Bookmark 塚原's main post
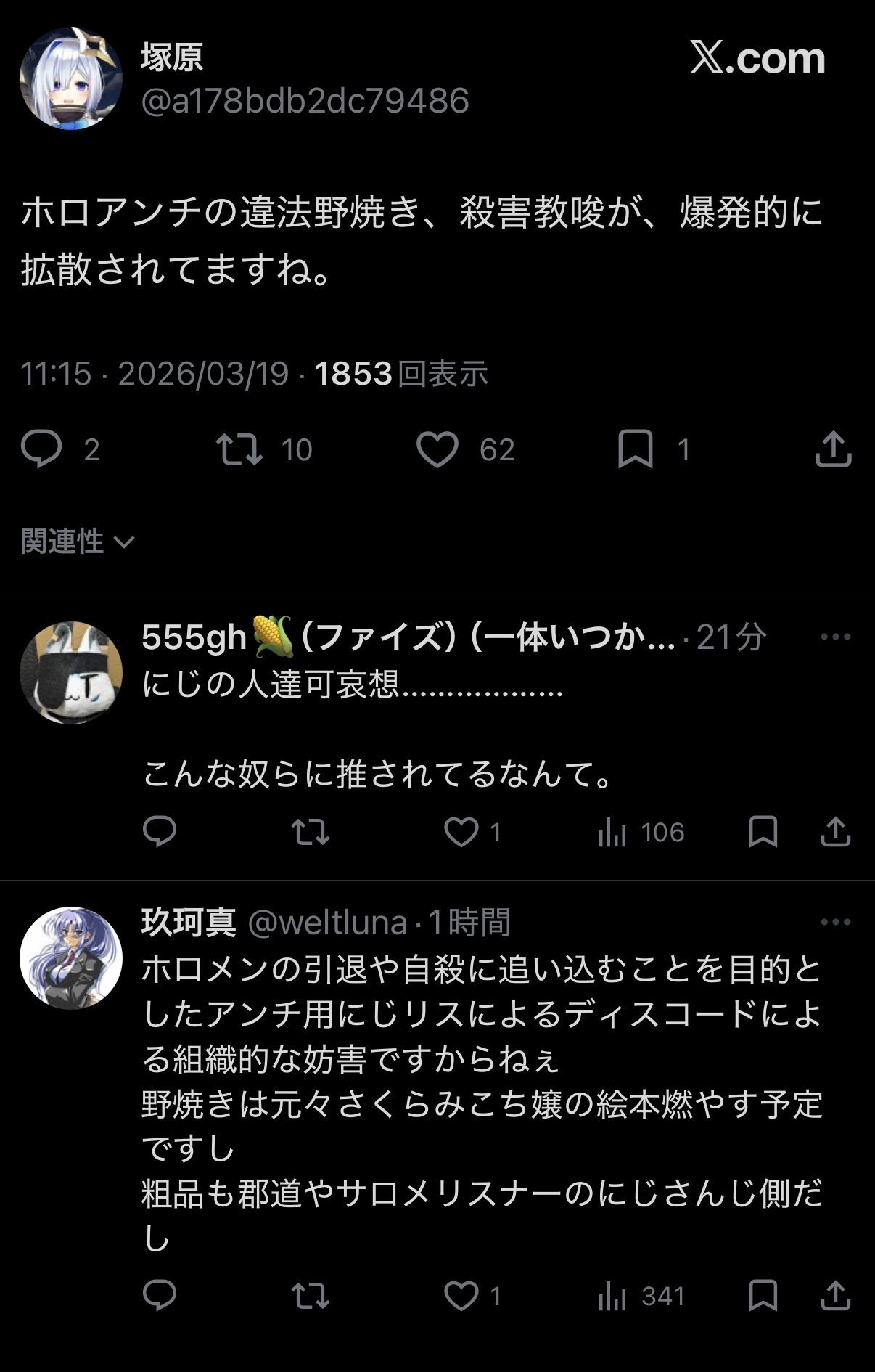875x1372 pixels. [636, 449]
